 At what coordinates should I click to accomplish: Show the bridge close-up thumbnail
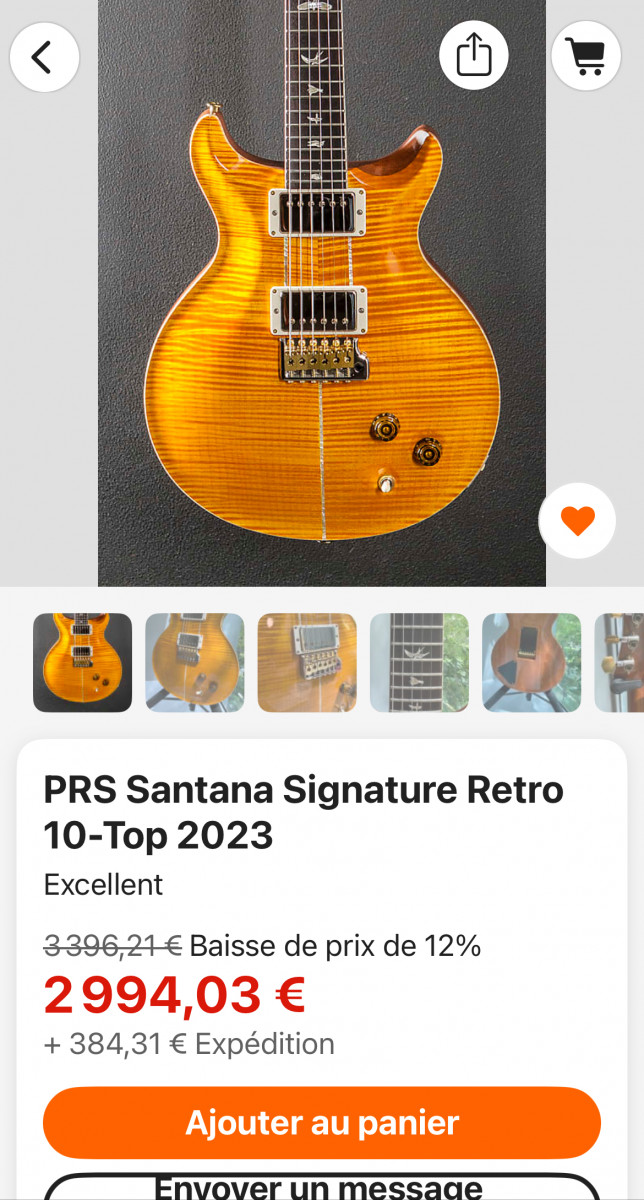point(307,662)
